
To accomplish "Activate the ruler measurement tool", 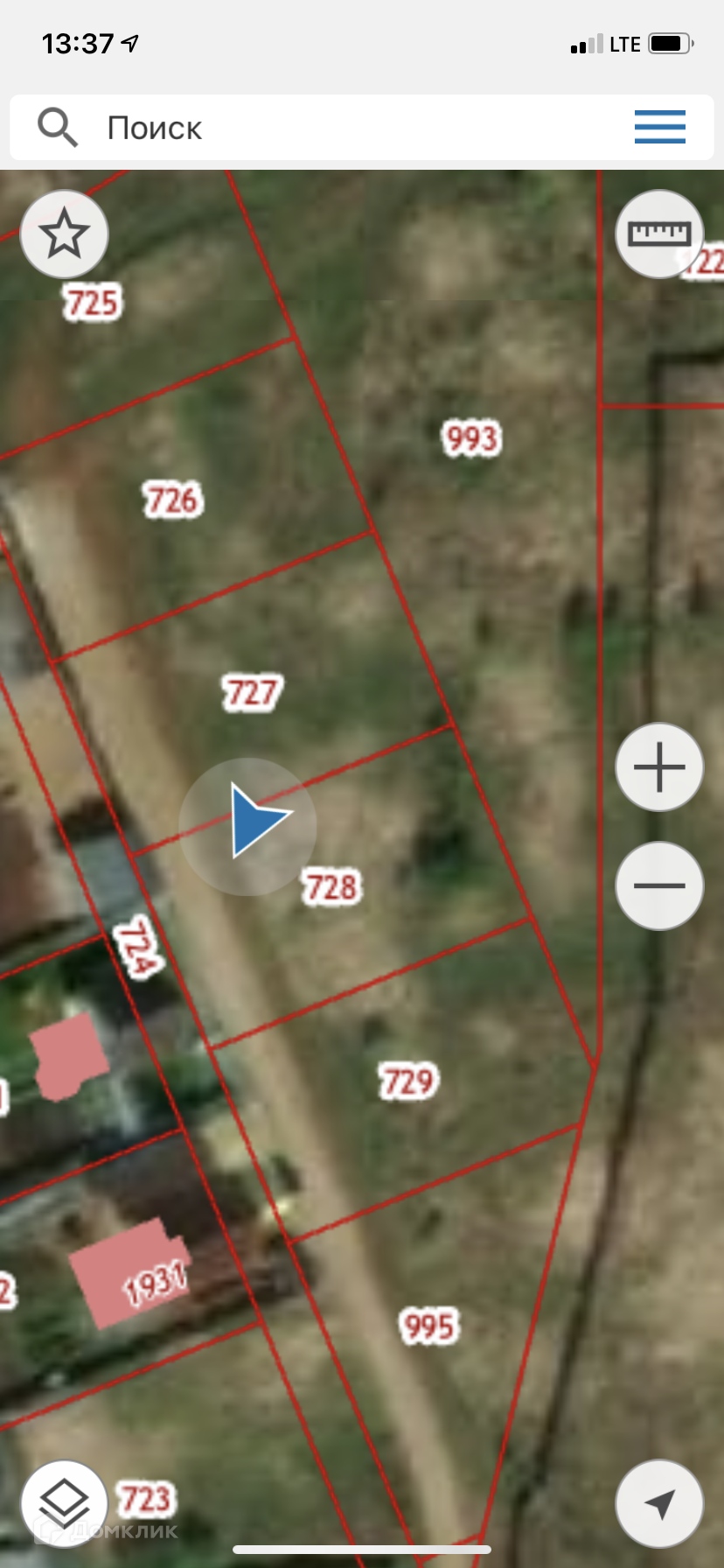I will click(x=659, y=234).
